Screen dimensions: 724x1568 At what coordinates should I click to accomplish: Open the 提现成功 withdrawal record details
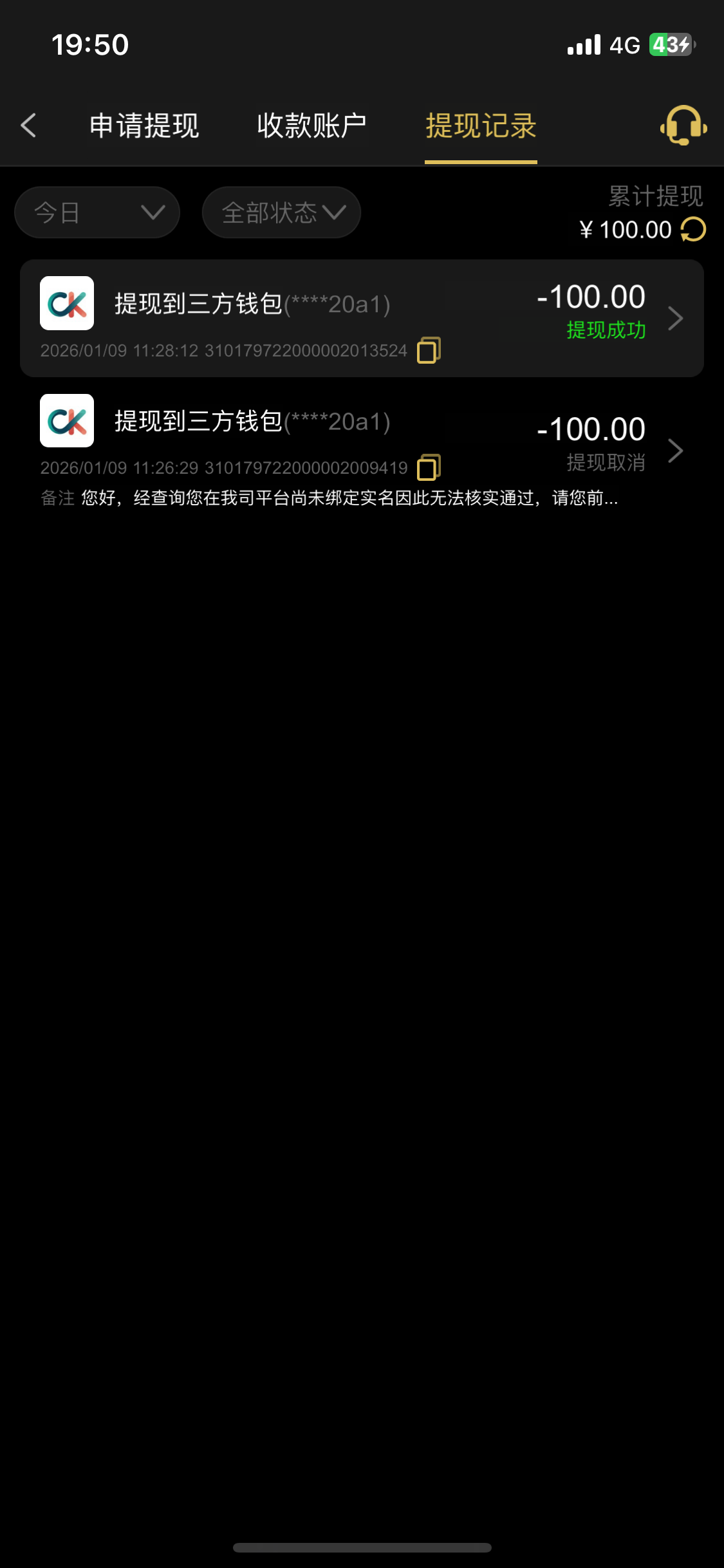pos(675,318)
